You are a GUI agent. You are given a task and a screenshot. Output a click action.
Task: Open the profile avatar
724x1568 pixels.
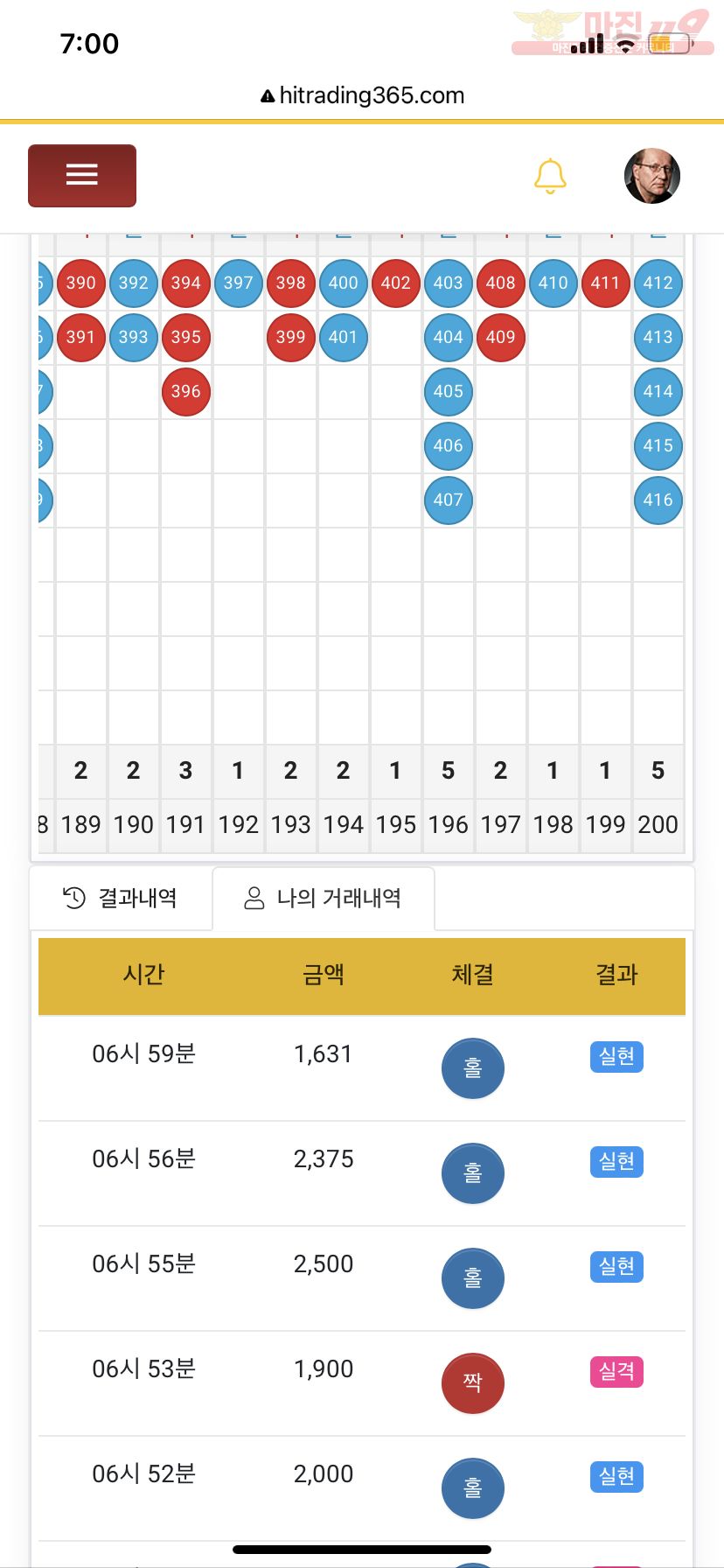click(x=652, y=176)
